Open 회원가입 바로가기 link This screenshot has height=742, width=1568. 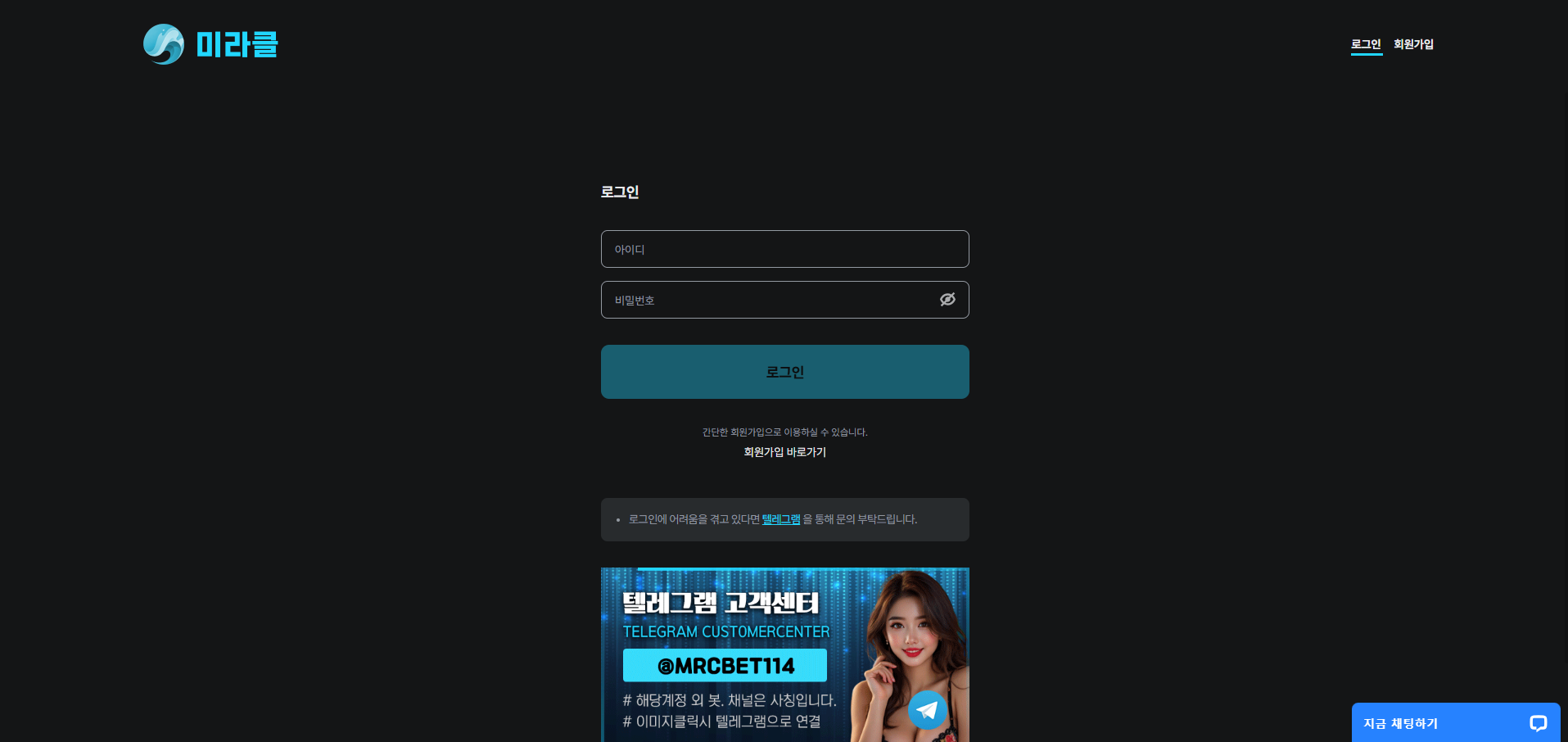coord(784,452)
